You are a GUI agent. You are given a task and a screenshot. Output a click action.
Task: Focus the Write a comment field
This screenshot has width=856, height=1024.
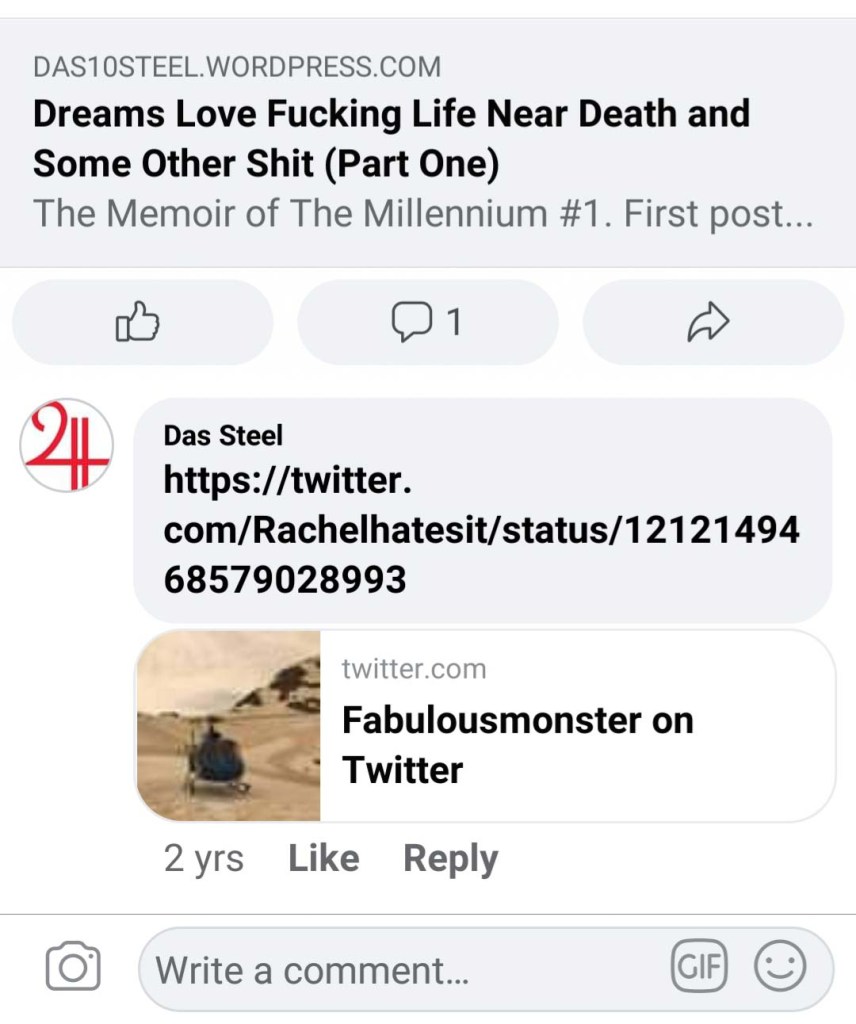point(400,969)
